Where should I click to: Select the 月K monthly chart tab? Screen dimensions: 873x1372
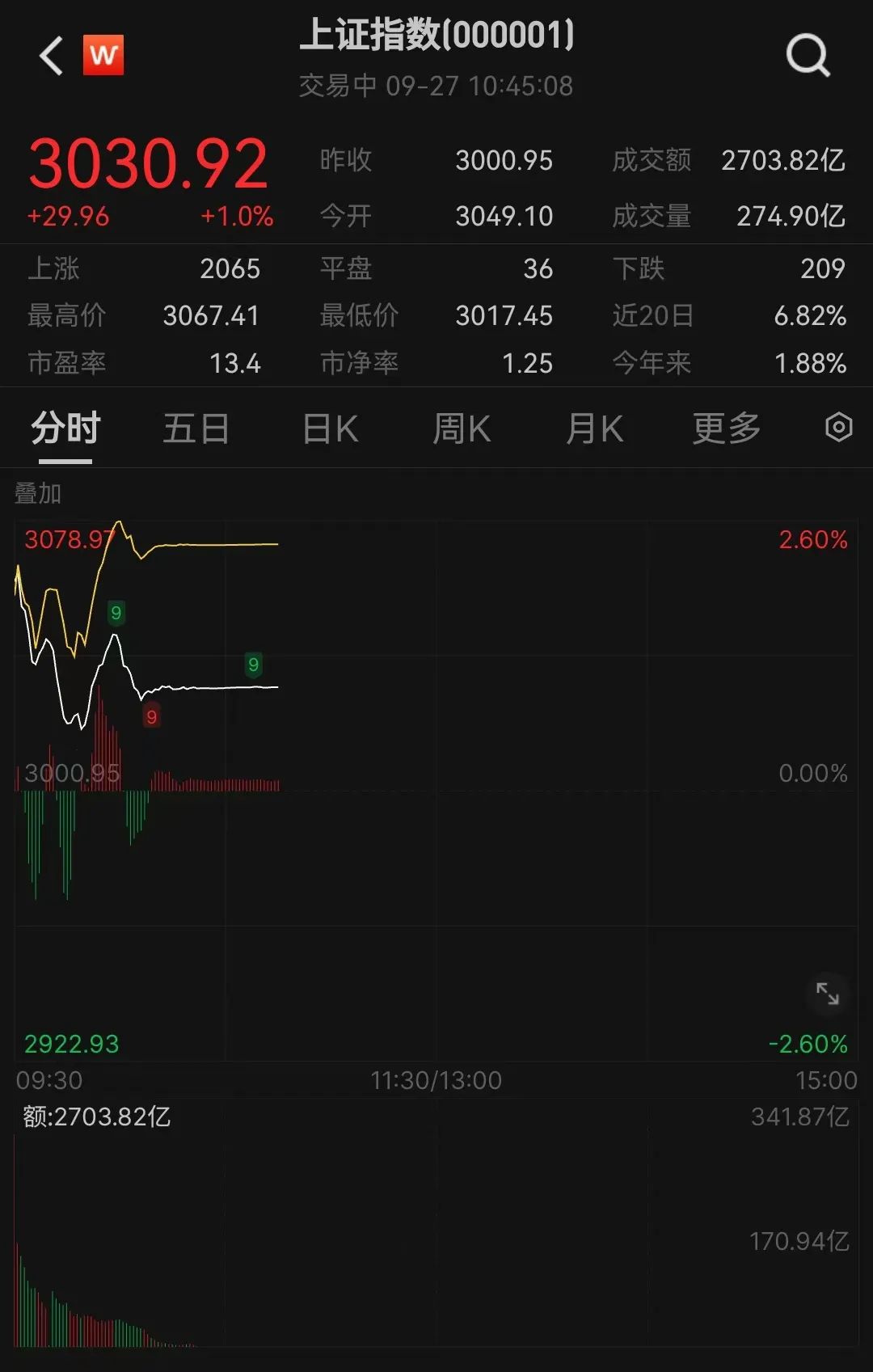pos(594,428)
